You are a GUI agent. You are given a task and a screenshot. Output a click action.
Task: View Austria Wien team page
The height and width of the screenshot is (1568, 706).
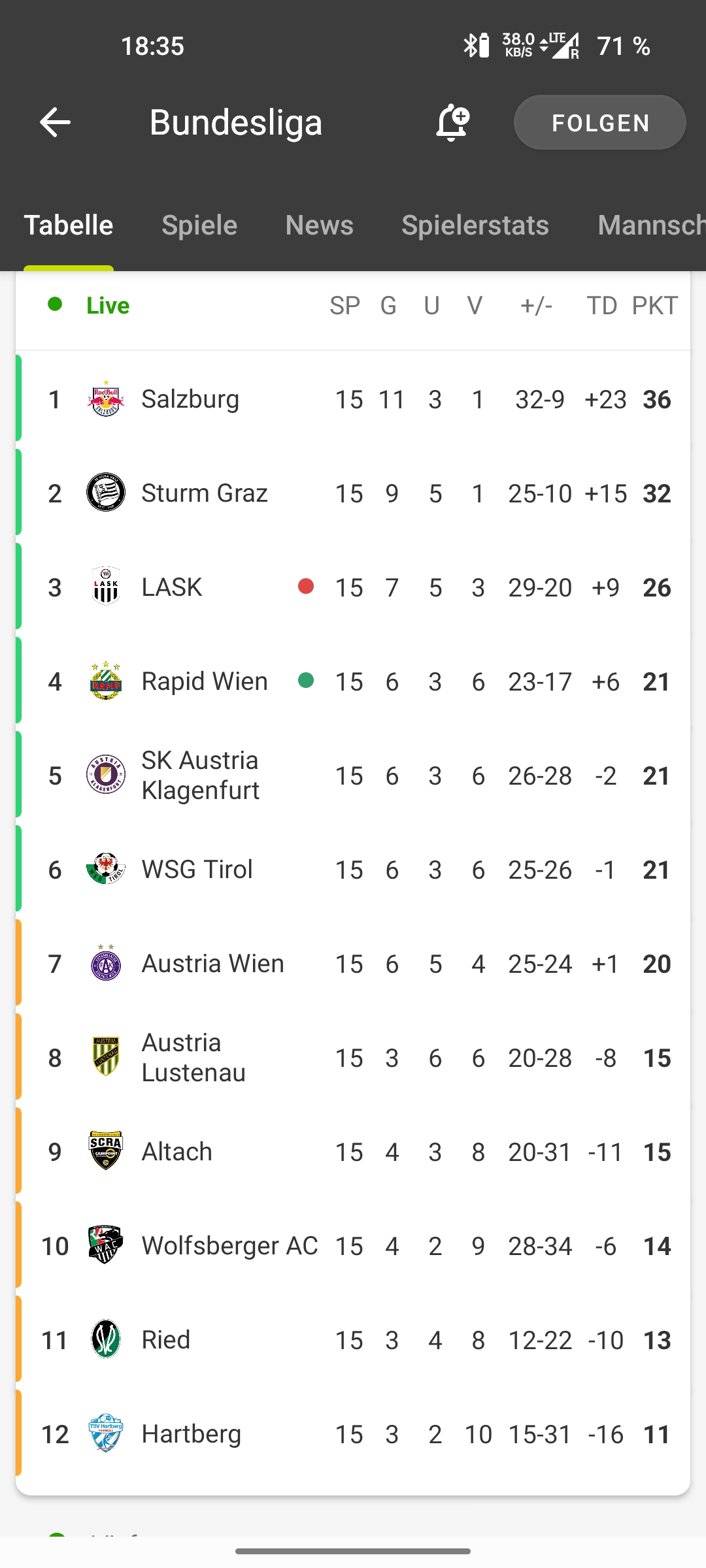(x=353, y=964)
